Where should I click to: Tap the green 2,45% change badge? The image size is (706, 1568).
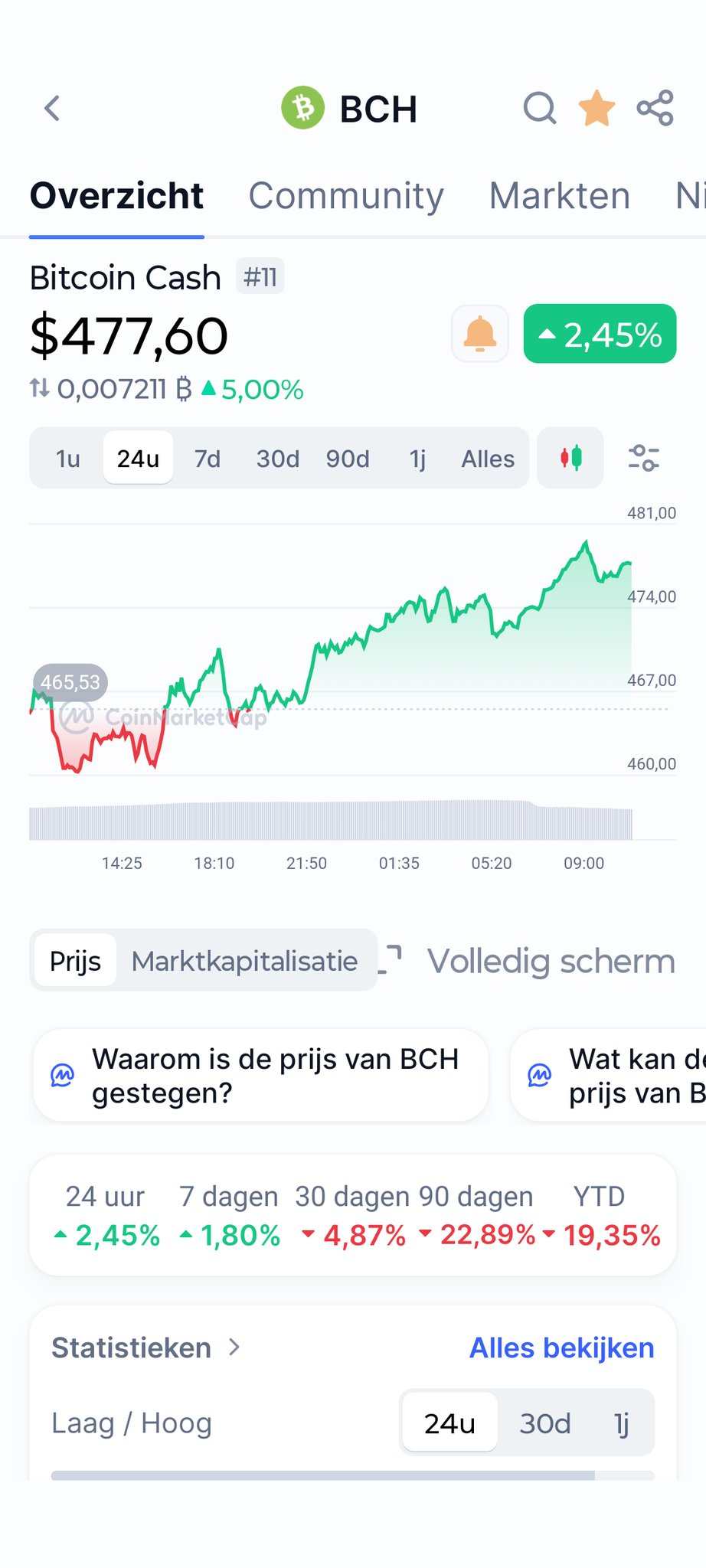(x=600, y=334)
